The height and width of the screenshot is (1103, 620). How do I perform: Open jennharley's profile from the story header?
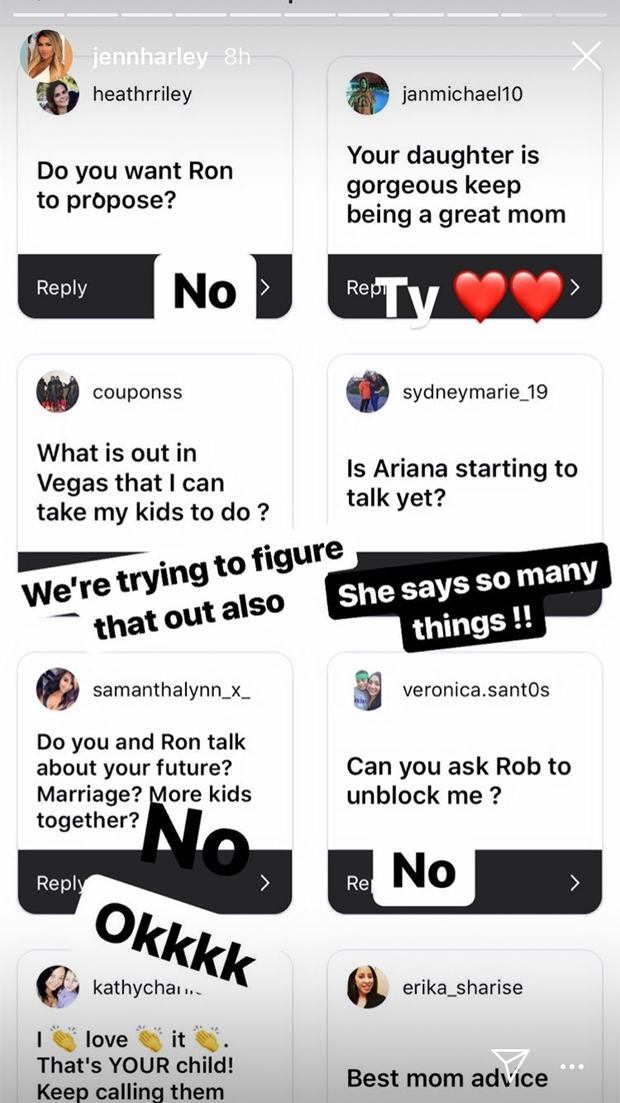(x=149, y=57)
